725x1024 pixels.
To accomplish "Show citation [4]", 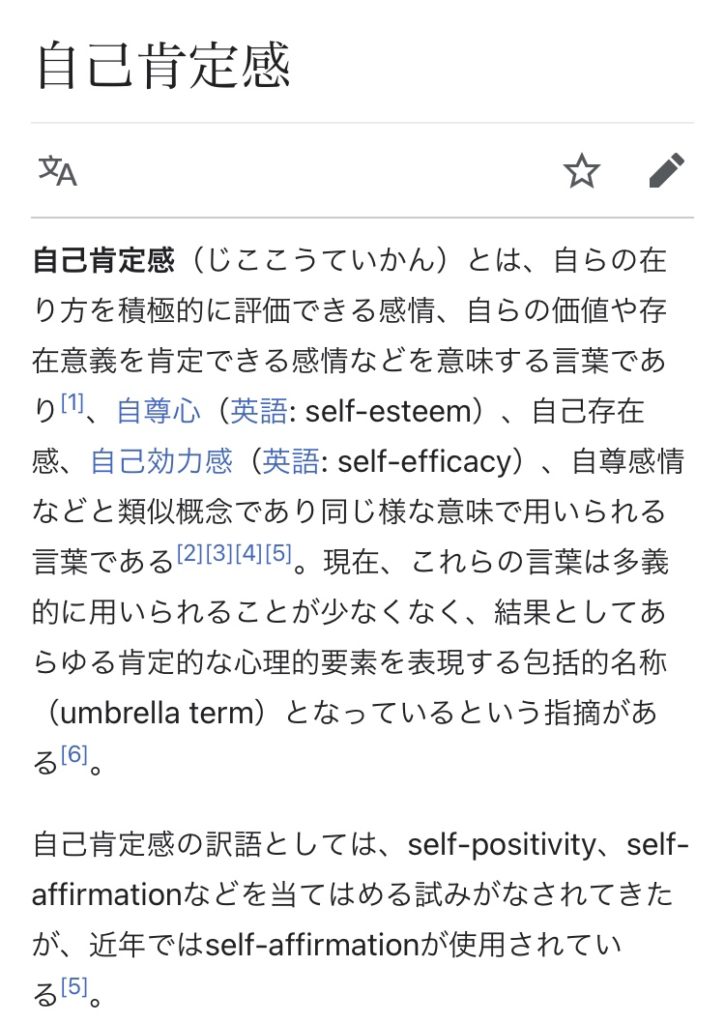I will (248, 554).
